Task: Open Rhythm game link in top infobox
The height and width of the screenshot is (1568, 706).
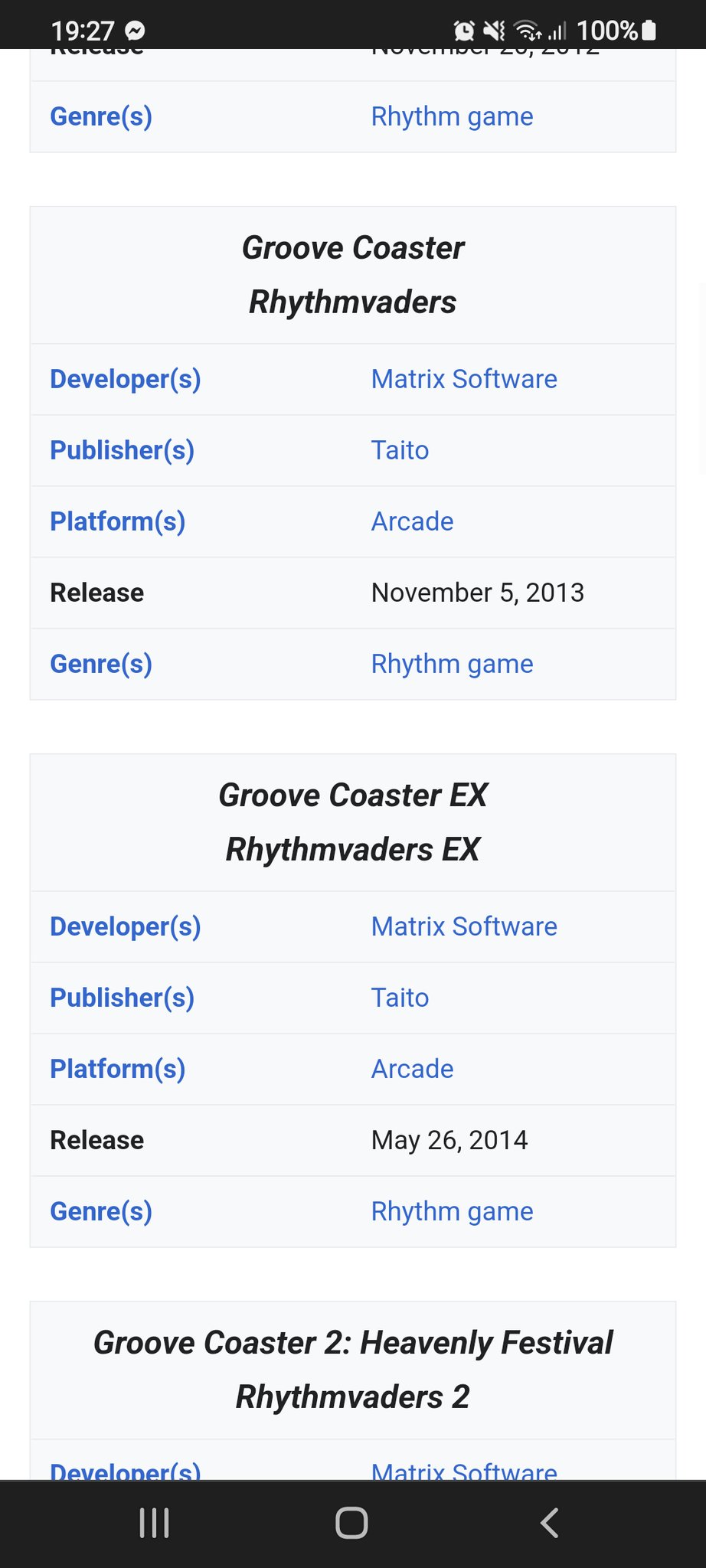Action: click(452, 116)
